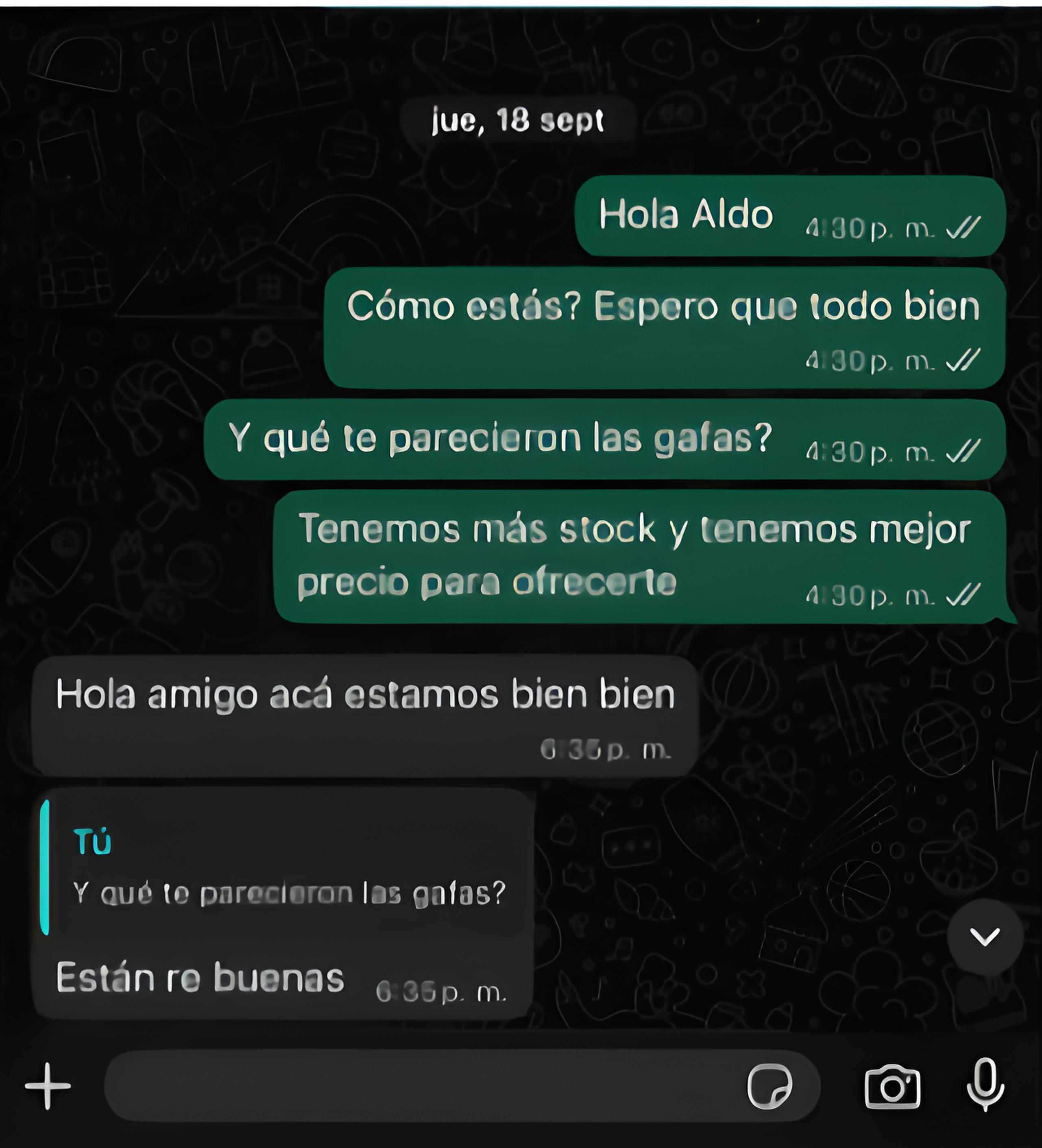Select the 'Tenemos más stock' green message bubble

(569, 555)
